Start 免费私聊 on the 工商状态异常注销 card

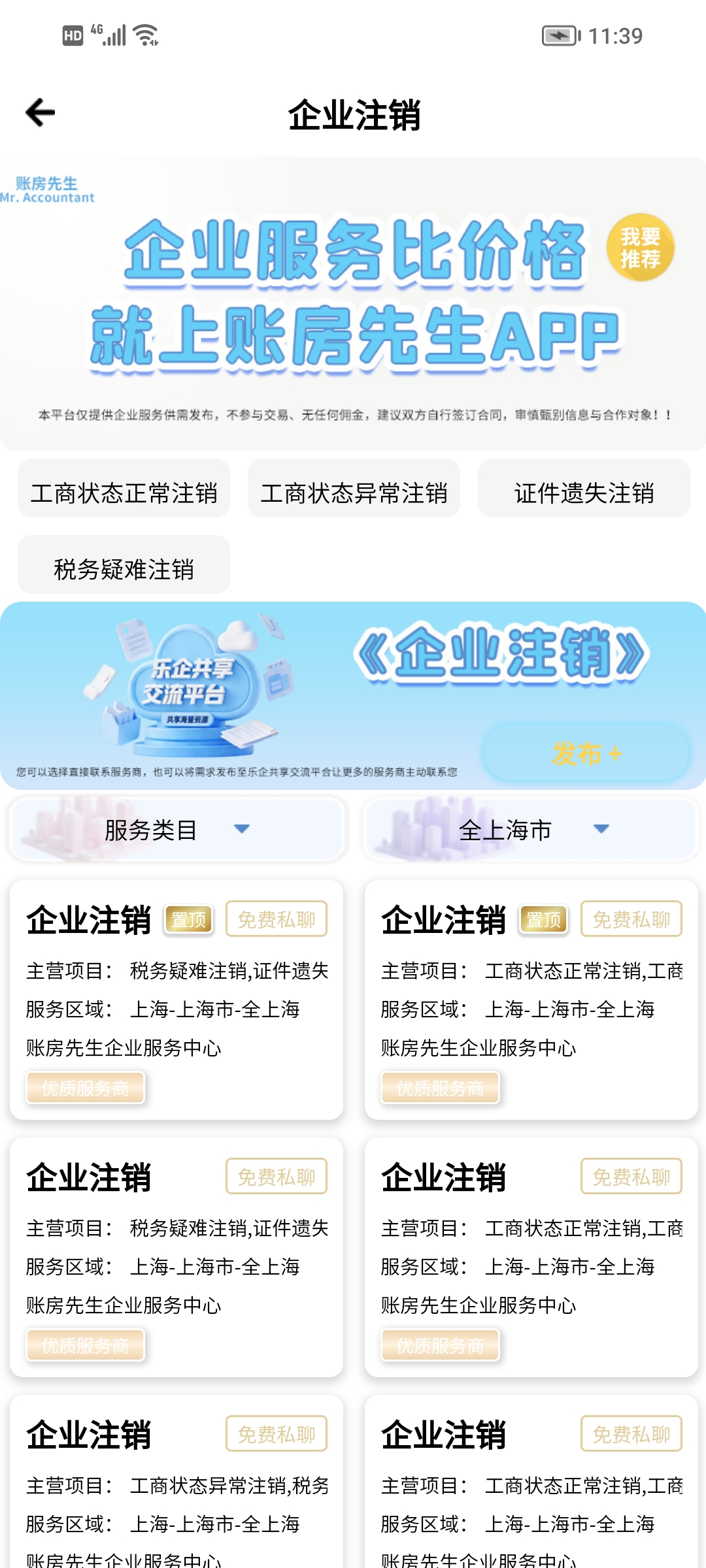click(277, 1434)
